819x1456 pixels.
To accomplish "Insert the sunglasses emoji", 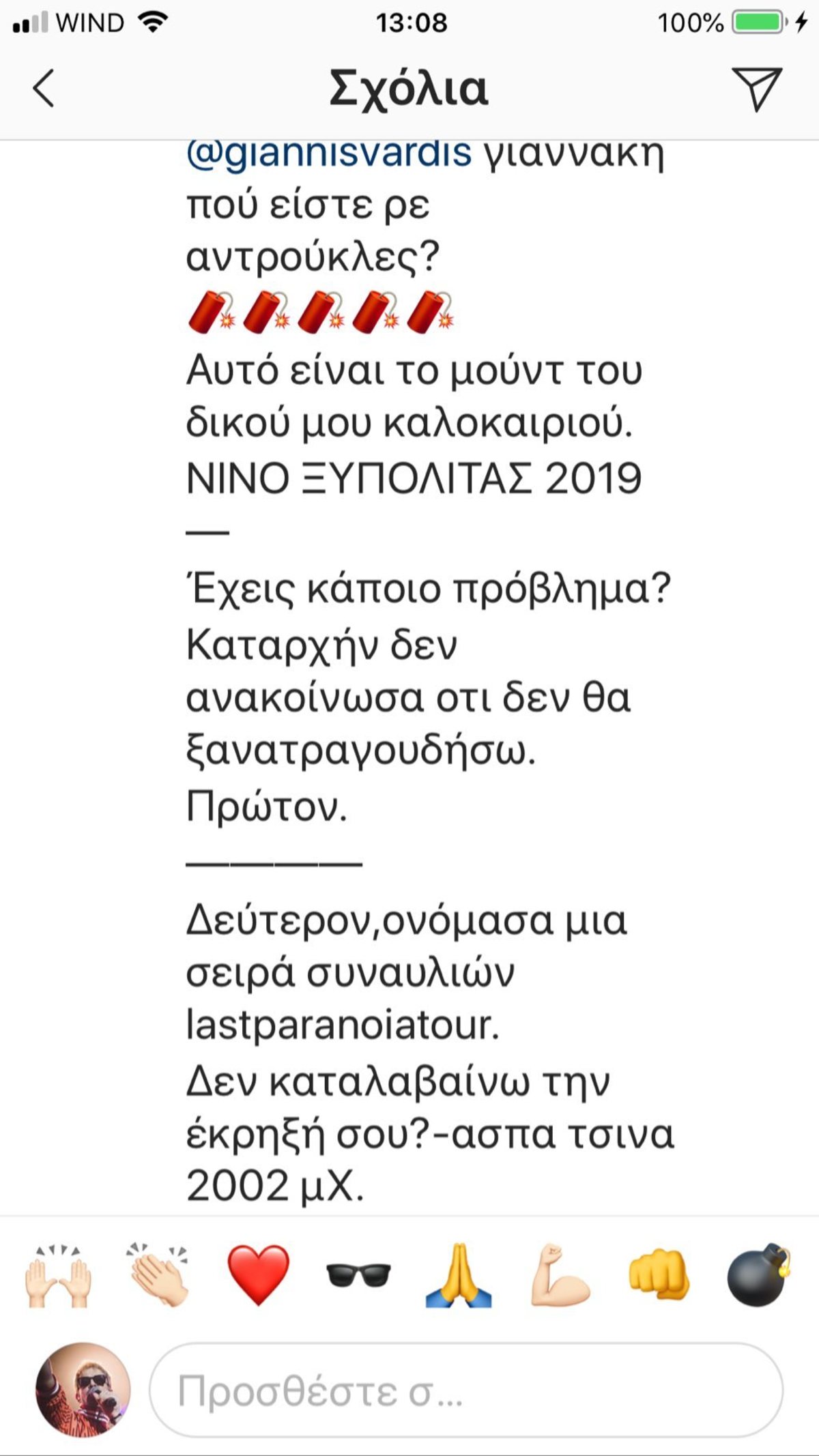I will pos(358,1275).
